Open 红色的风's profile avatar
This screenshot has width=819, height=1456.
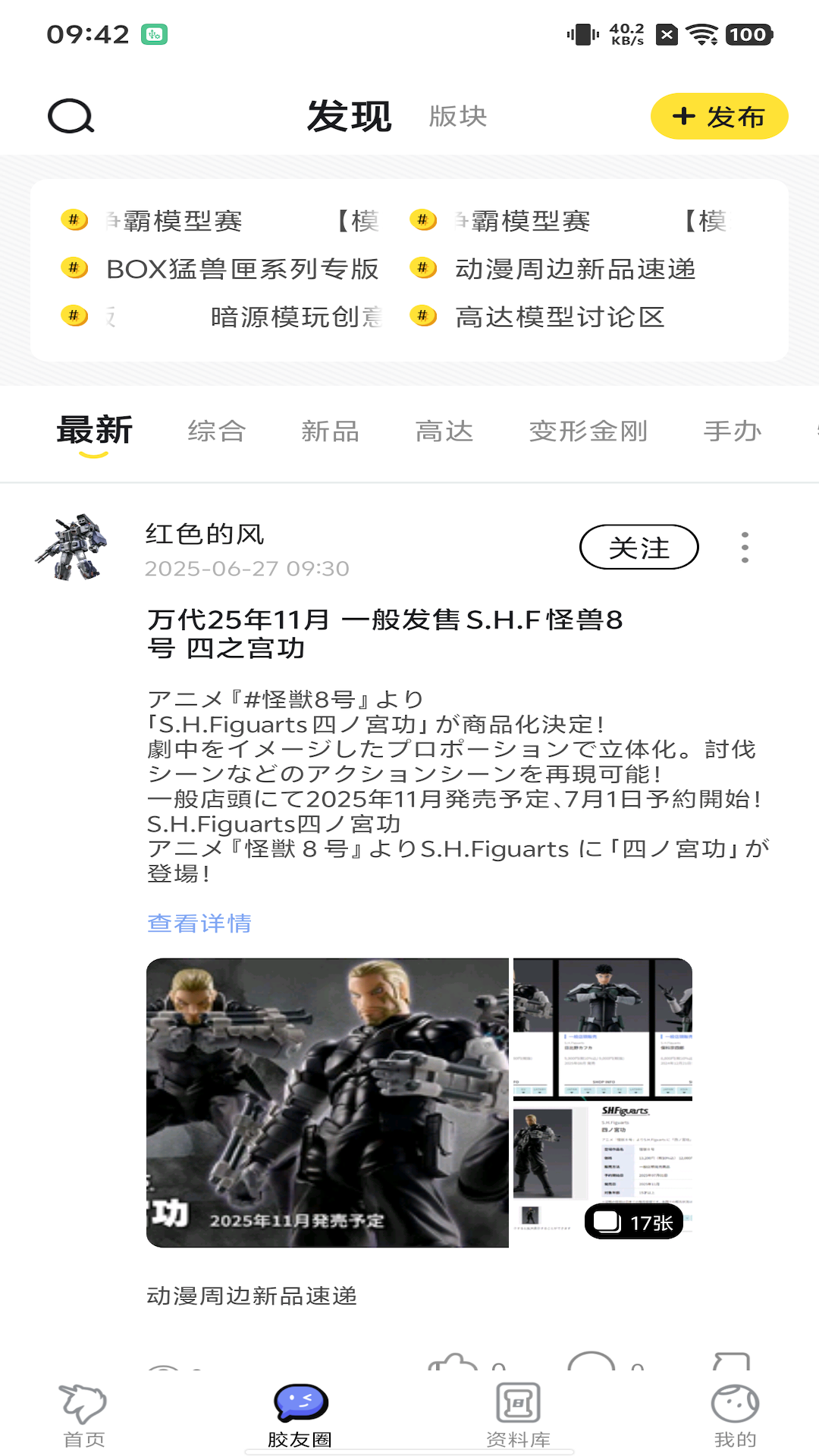(72, 548)
